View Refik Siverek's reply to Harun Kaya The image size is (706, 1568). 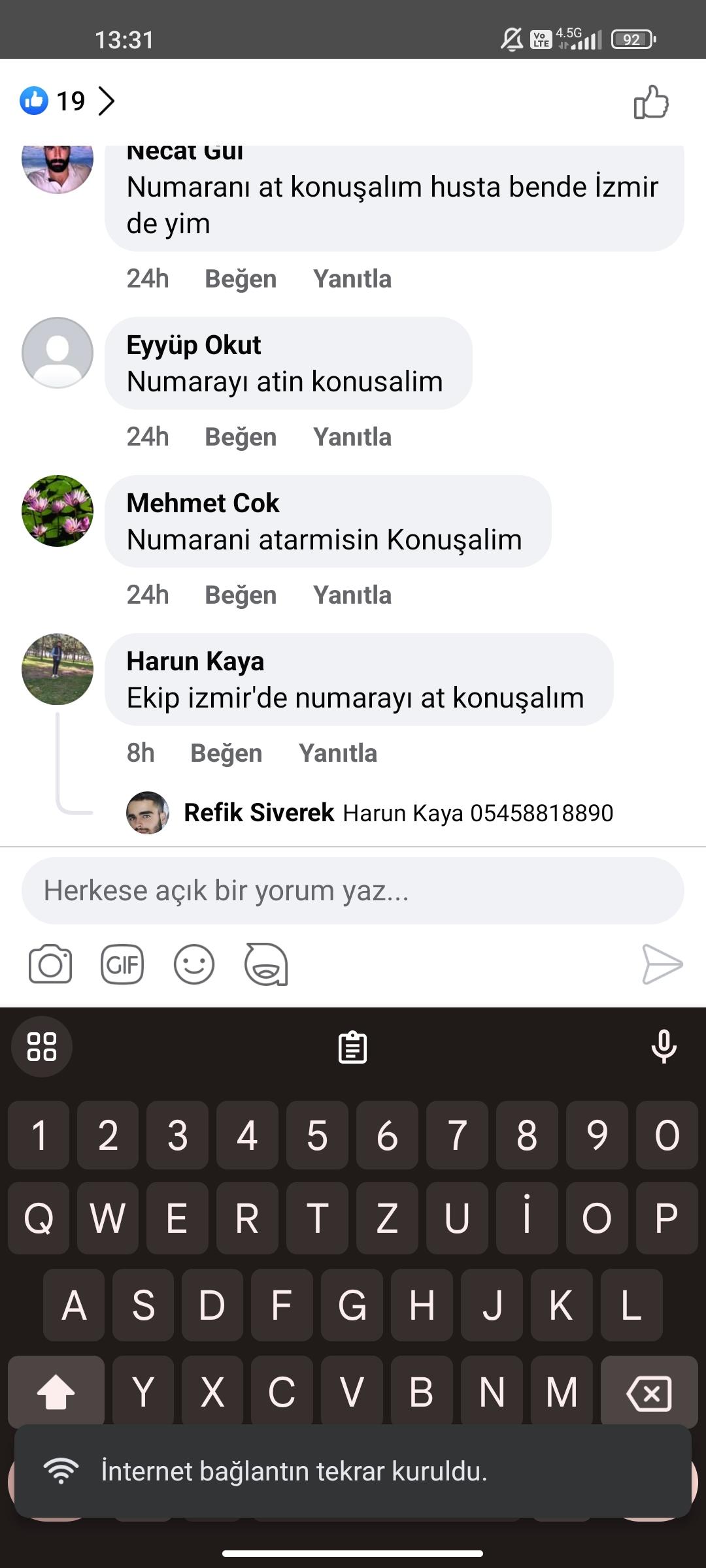(x=398, y=813)
